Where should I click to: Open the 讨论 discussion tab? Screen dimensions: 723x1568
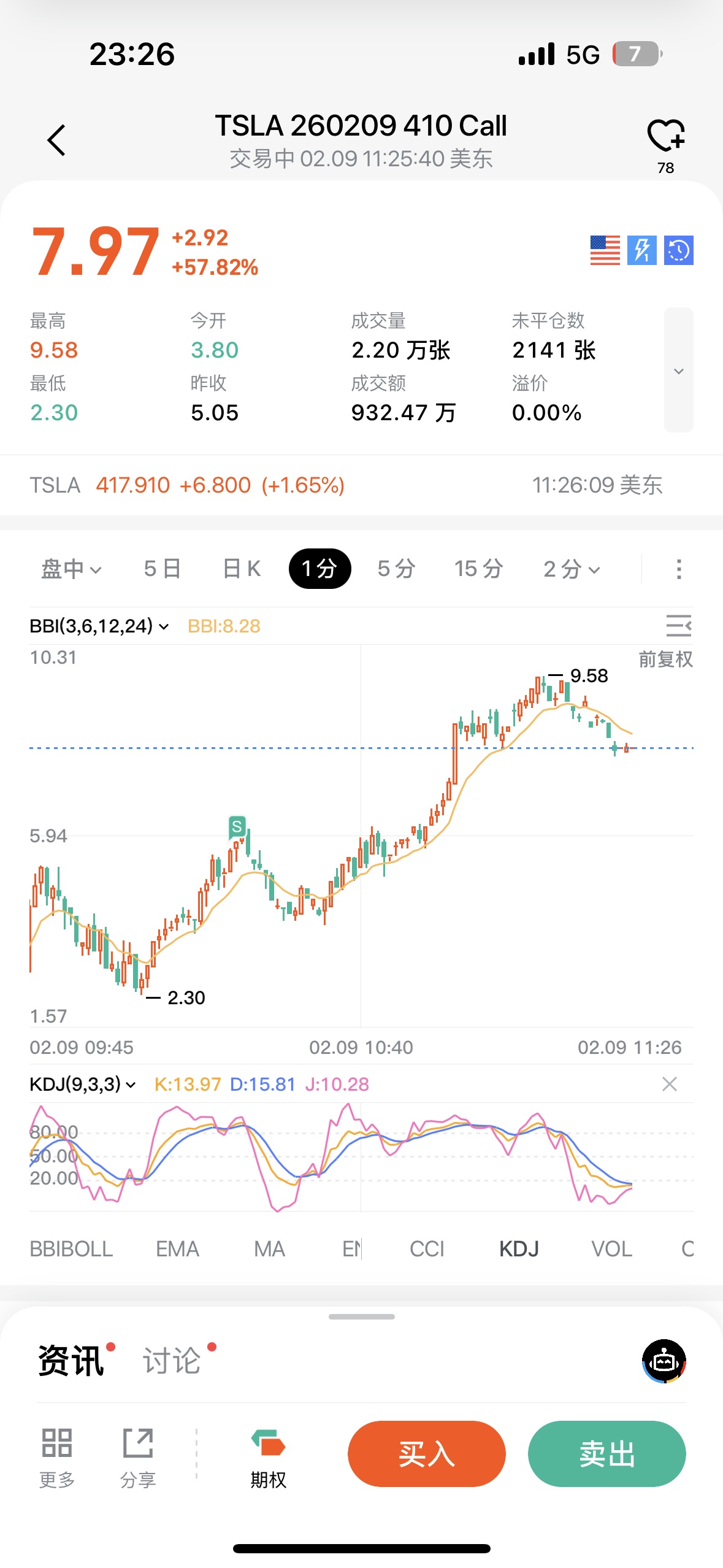point(172,1361)
